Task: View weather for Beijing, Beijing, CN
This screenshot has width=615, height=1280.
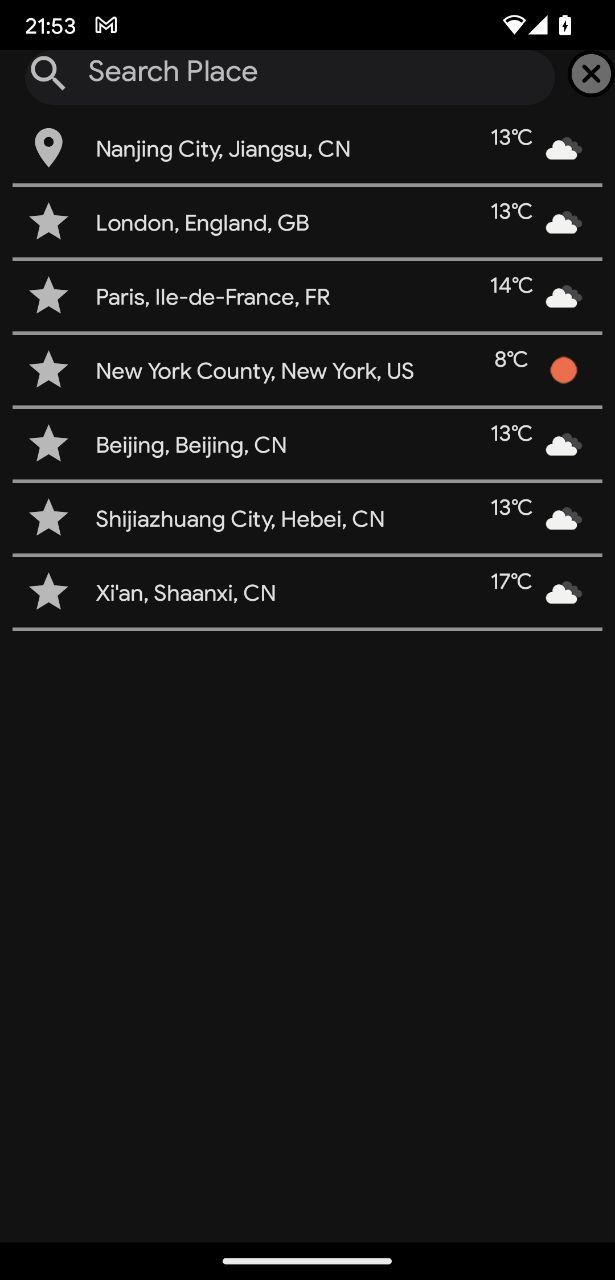Action: tap(191, 445)
